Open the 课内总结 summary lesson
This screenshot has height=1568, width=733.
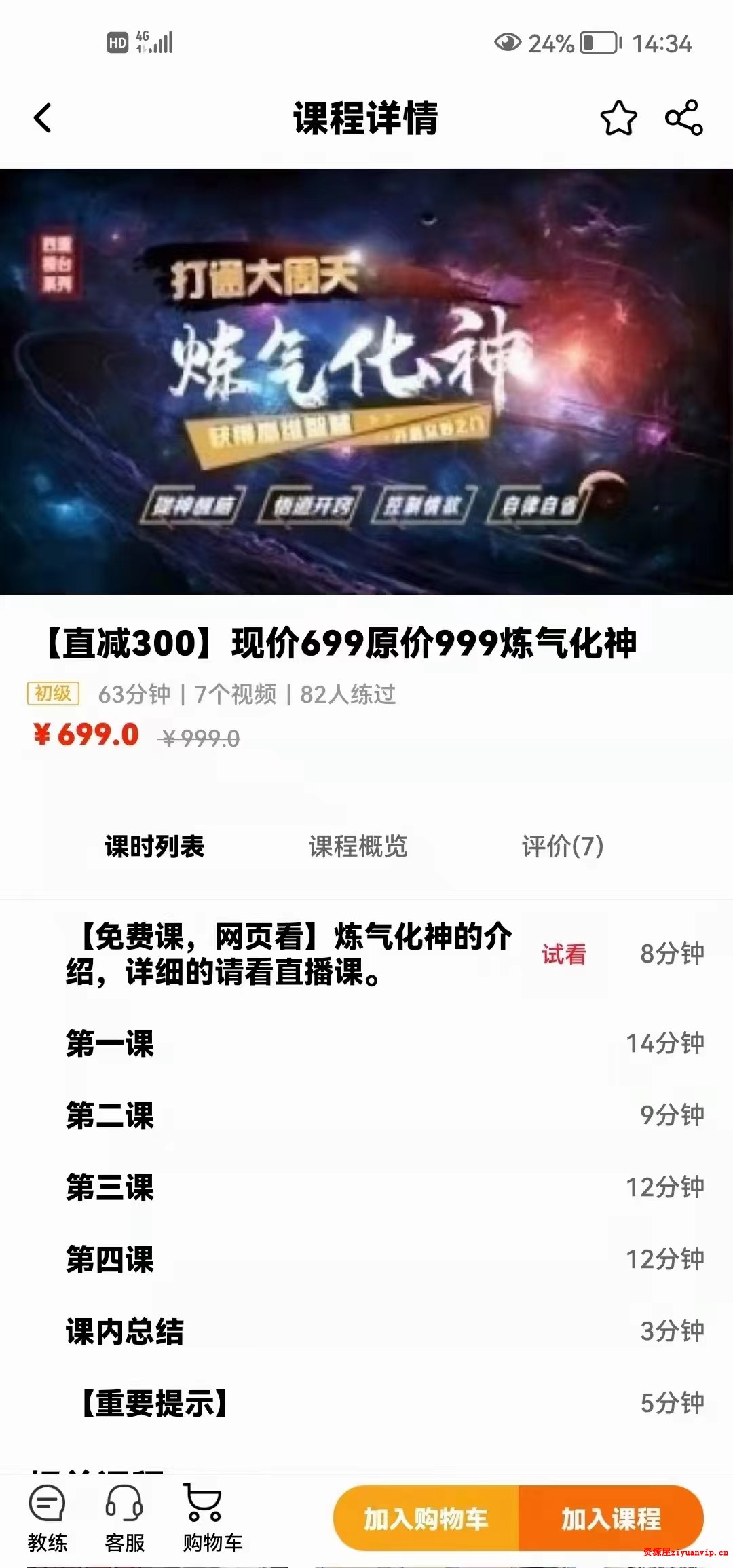126,1332
